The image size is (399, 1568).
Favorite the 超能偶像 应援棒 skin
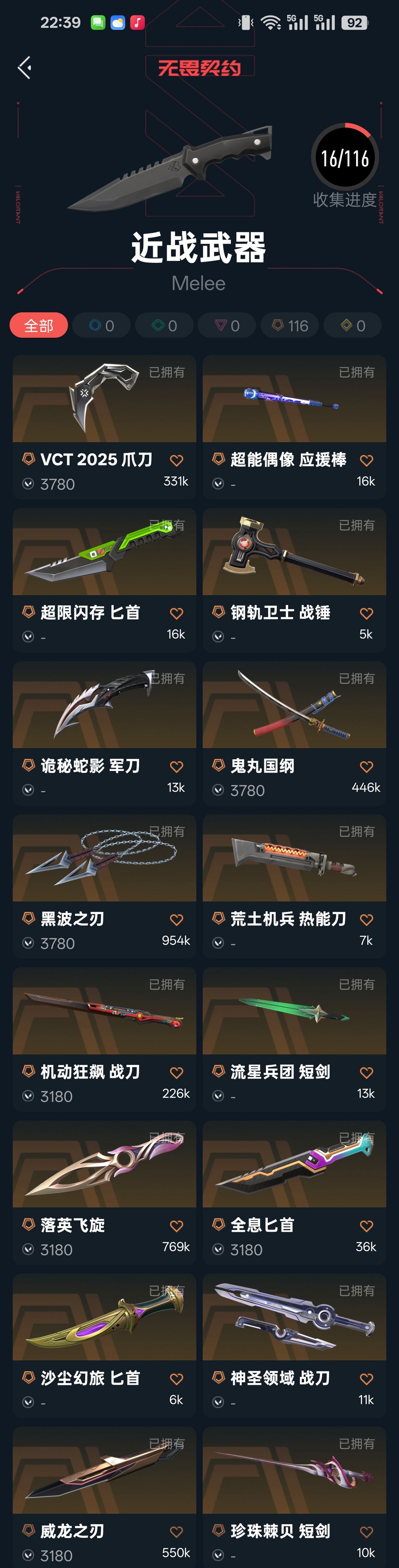coord(366,460)
